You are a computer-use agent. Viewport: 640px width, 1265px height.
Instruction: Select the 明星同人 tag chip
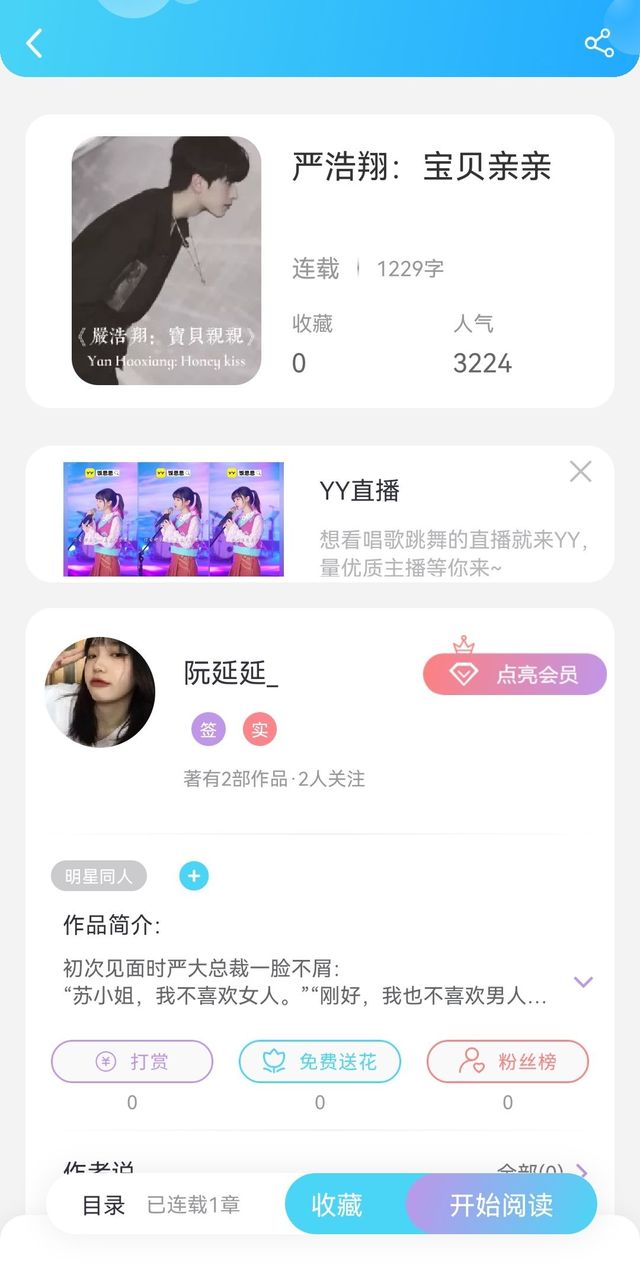click(99, 877)
